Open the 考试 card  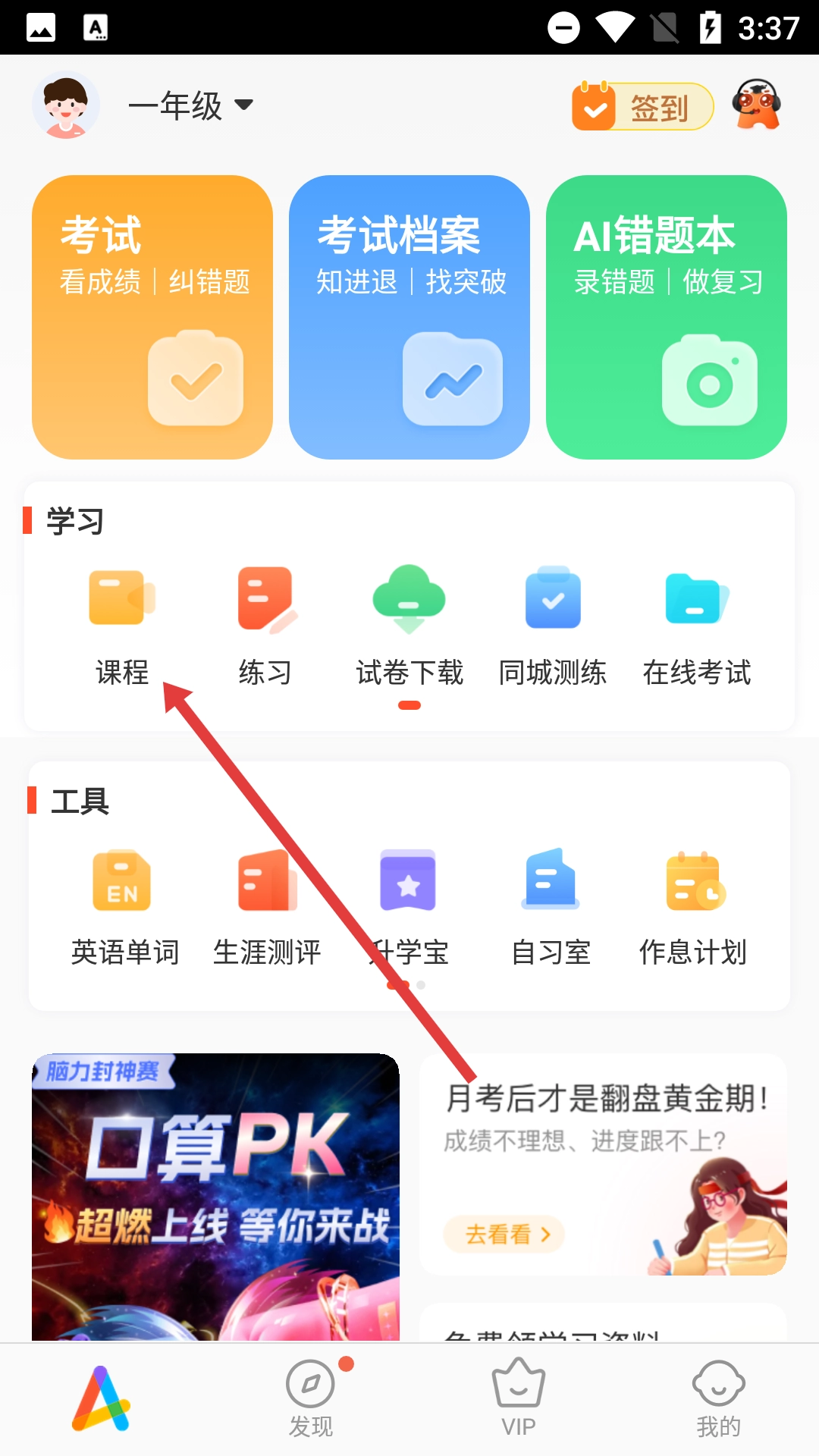pyautogui.click(x=152, y=317)
